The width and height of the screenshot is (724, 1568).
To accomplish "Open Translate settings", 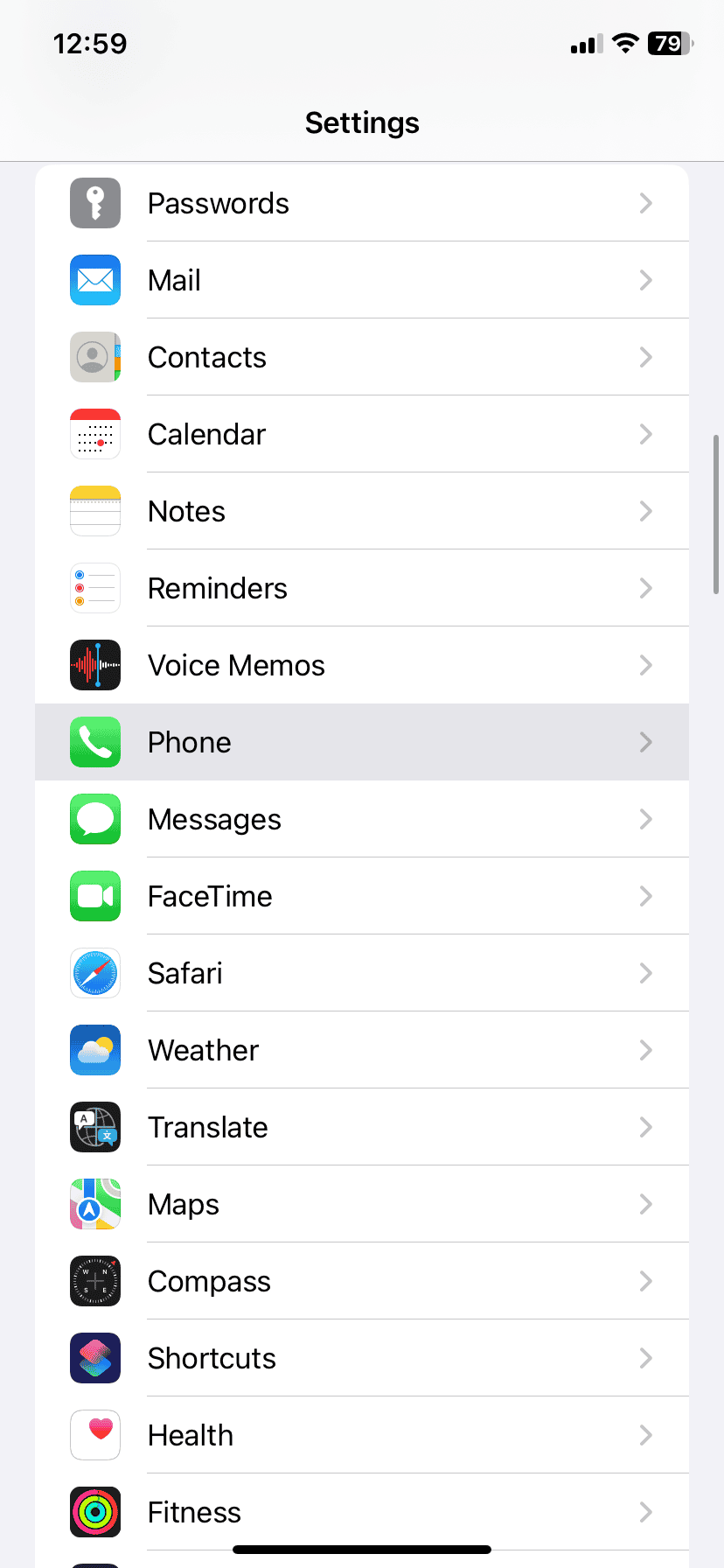I will point(361,1127).
